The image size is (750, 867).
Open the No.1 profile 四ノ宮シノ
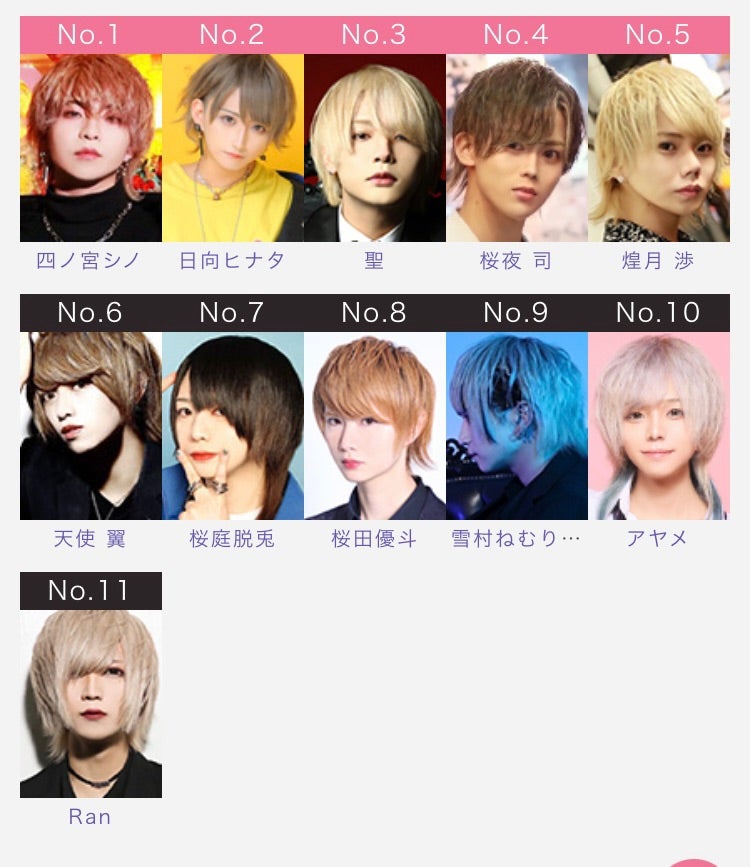(90, 148)
